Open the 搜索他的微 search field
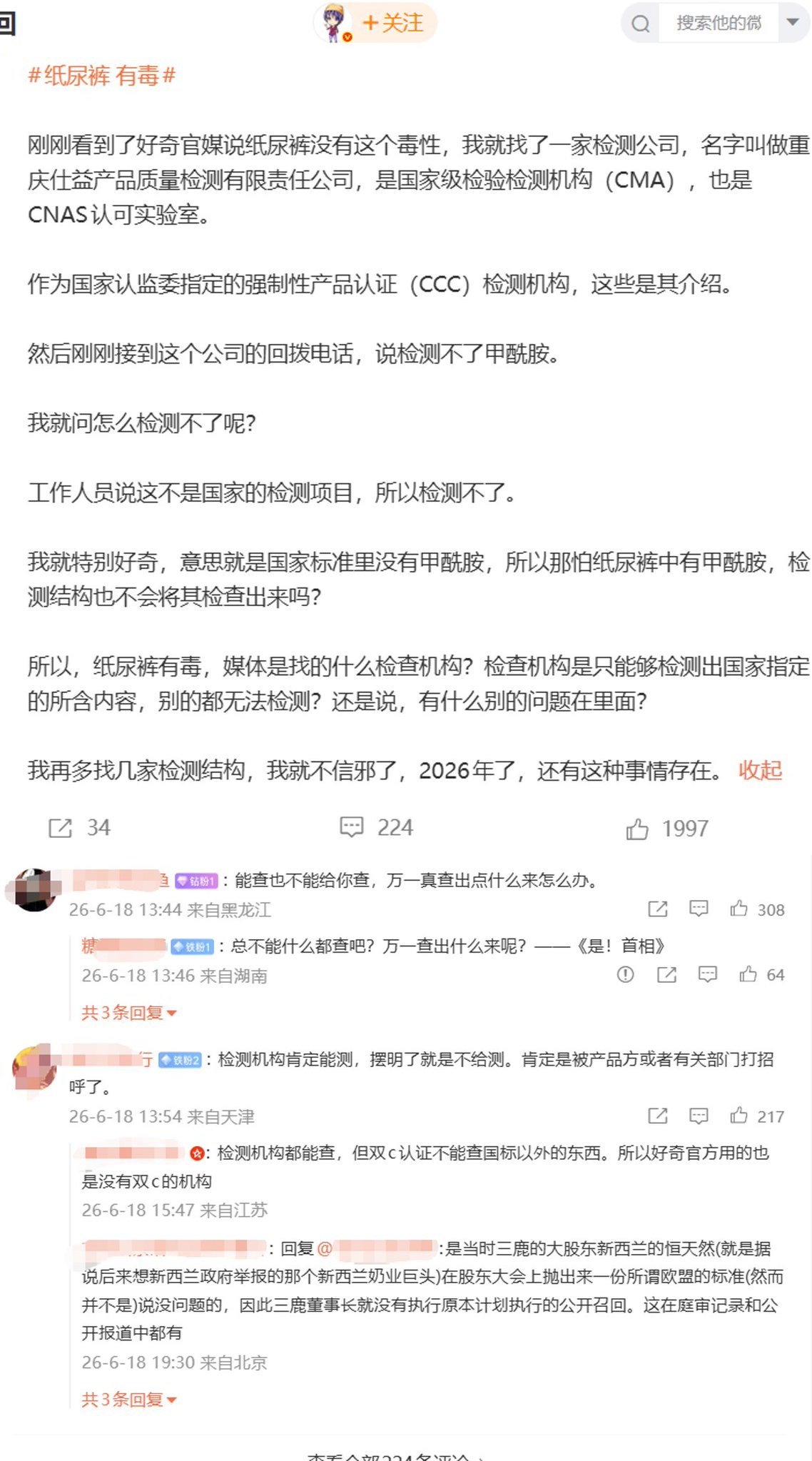Viewport: 812px width, 1461px height. click(x=719, y=23)
